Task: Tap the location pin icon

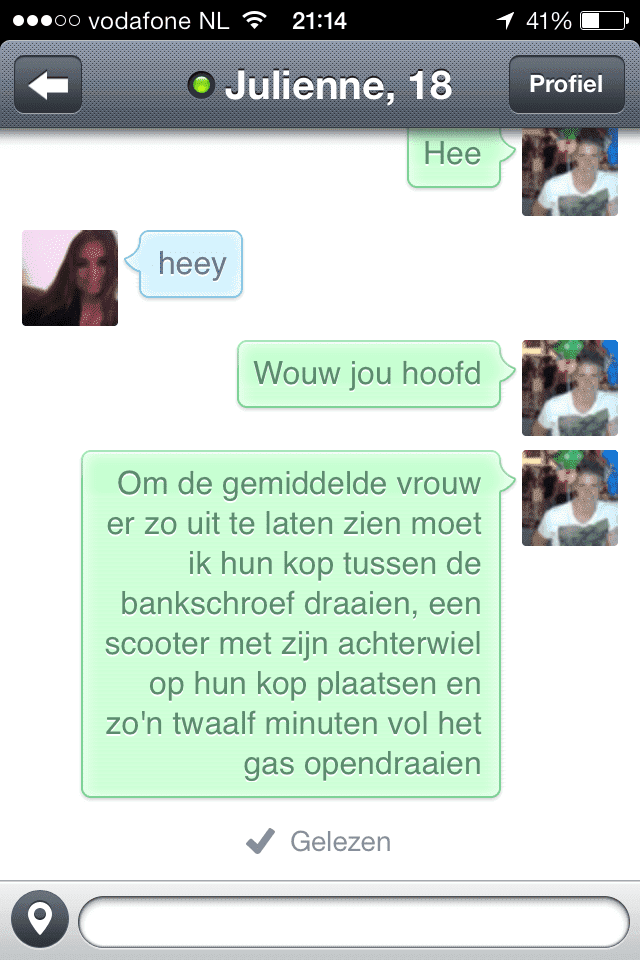Action: [40, 919]
